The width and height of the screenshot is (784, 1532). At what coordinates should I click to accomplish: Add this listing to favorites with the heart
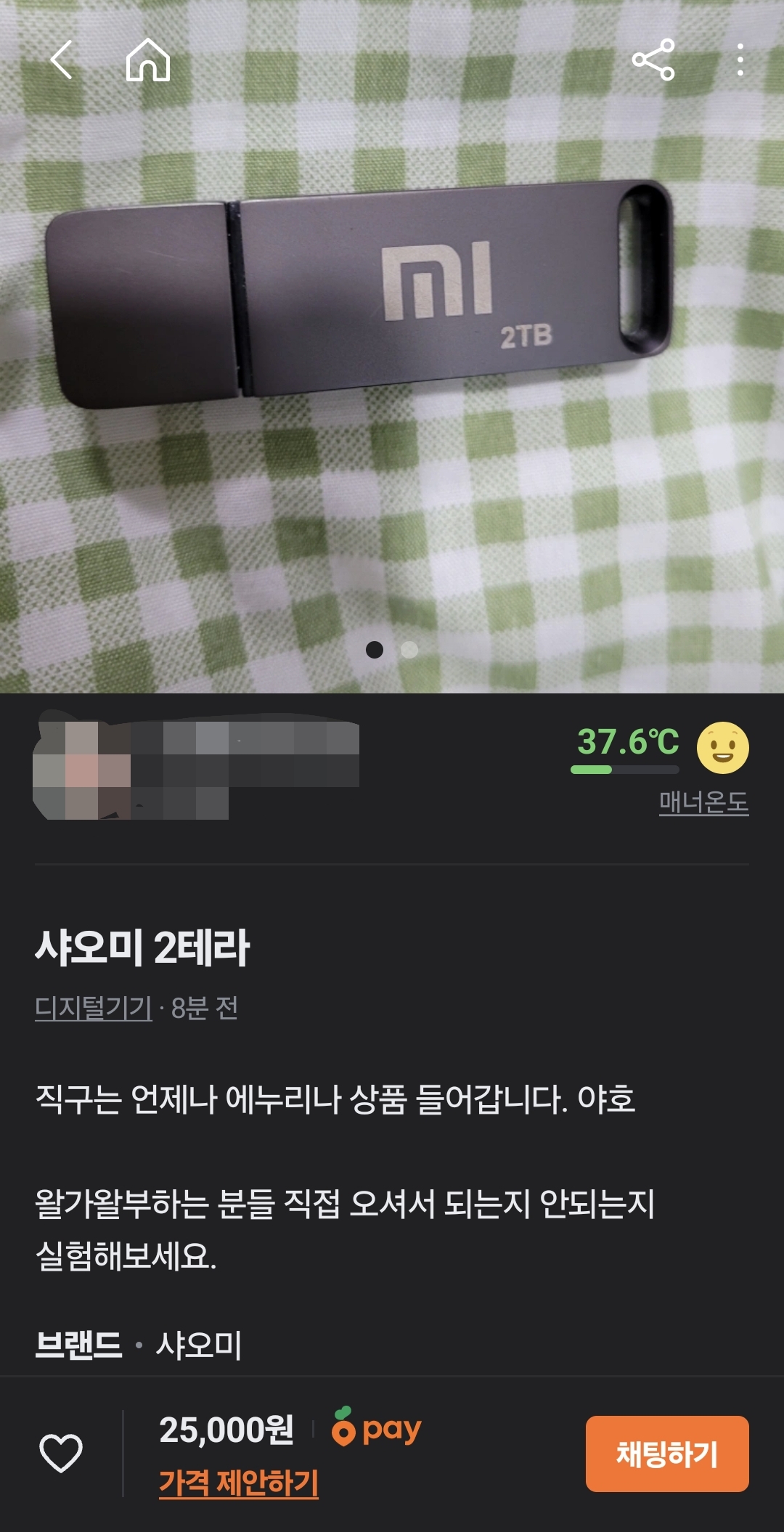pos(61,1454)
